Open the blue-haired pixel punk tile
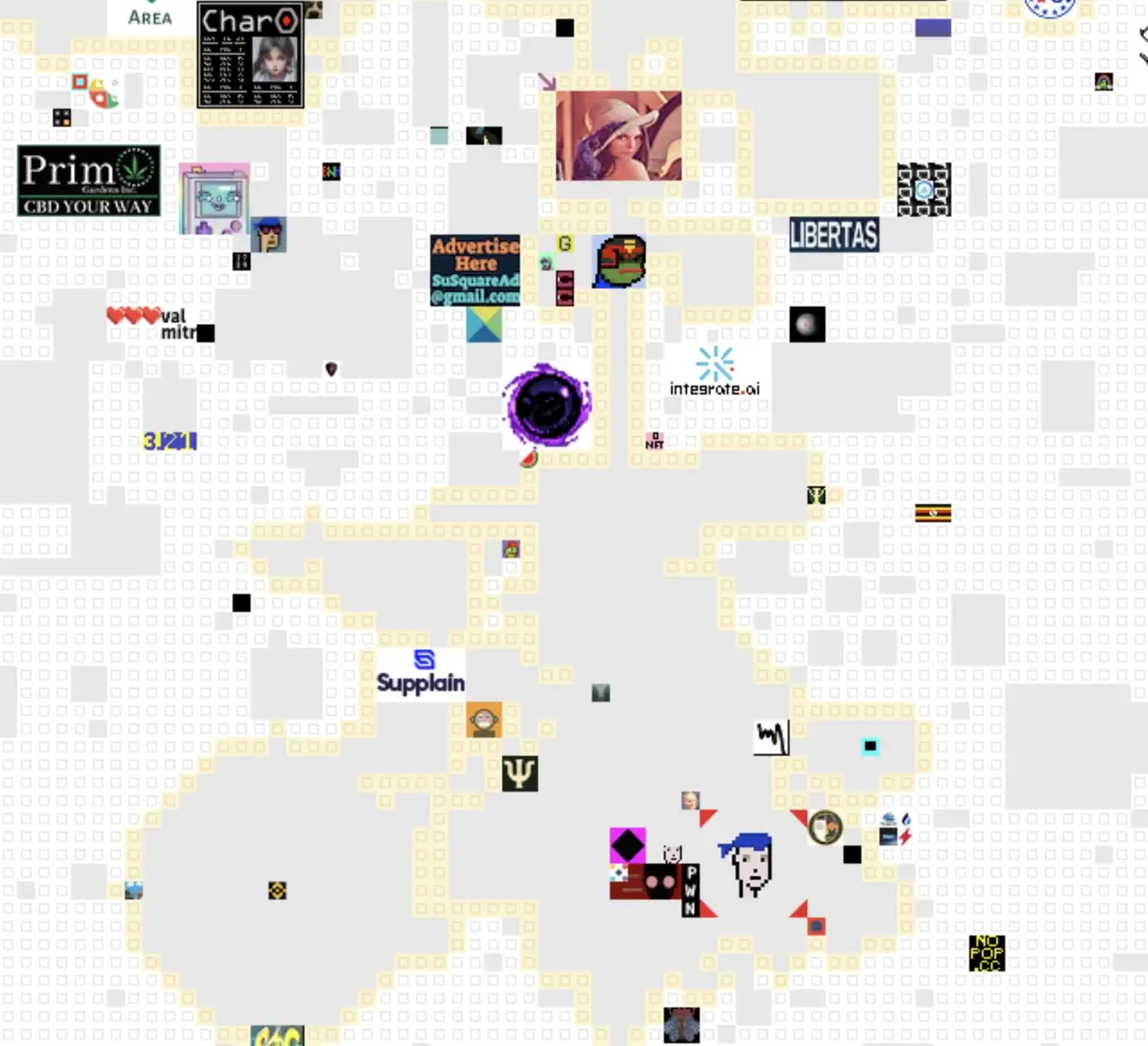Viewport: 1148px width, 1046px height. [x=748, y=864]
